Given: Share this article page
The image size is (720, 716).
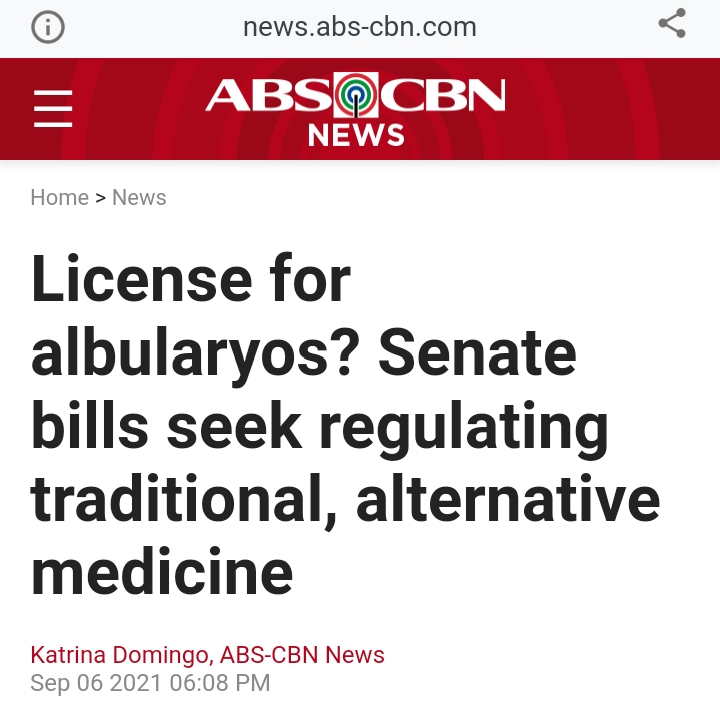Looking at the screenshot, I should (672, 24).
